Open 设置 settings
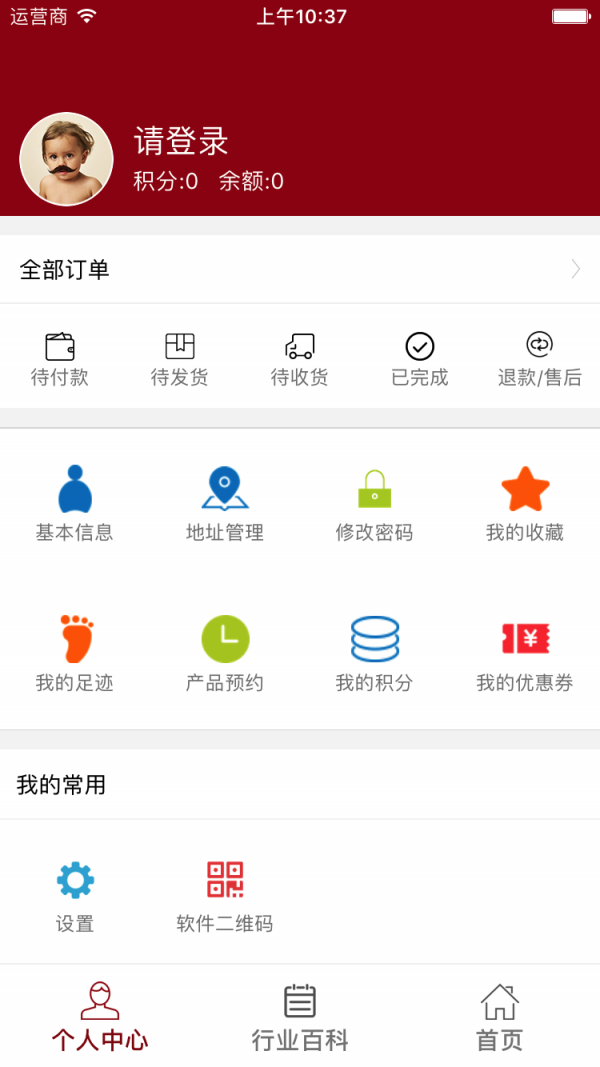This screenshot has width=600, height=1067. [75, 895]
